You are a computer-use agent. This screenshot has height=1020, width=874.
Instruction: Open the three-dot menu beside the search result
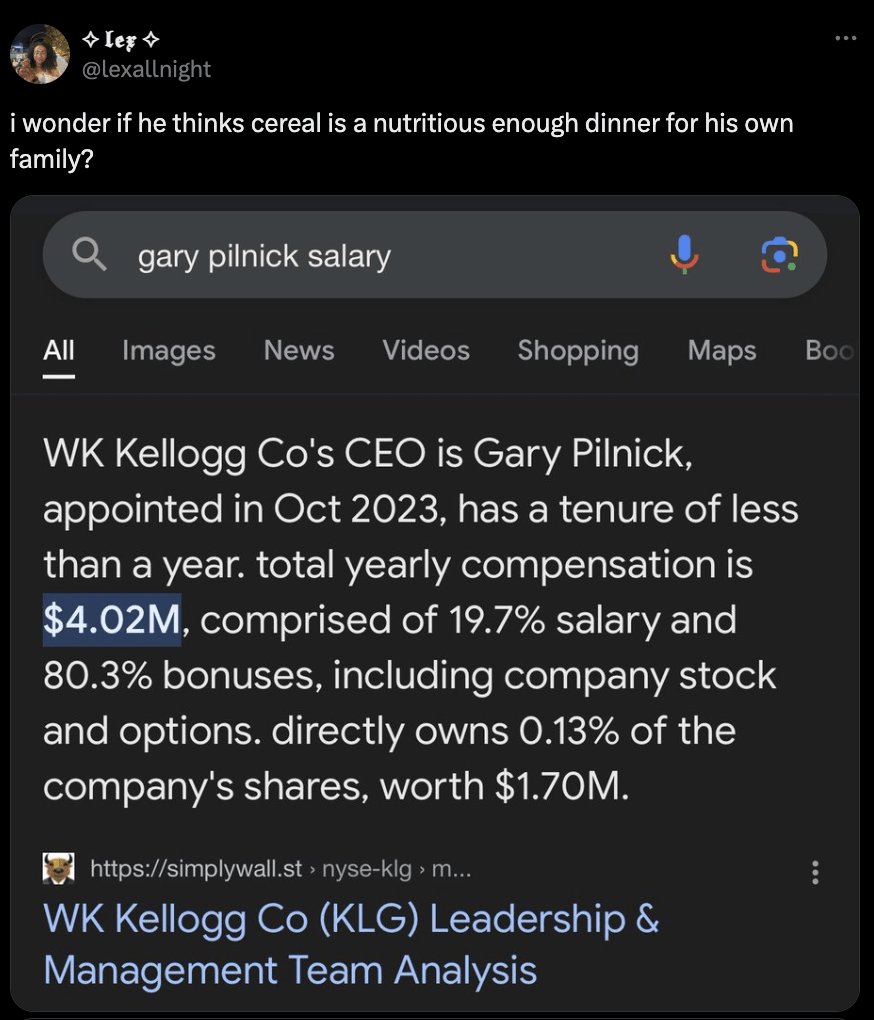pos(815,873)
